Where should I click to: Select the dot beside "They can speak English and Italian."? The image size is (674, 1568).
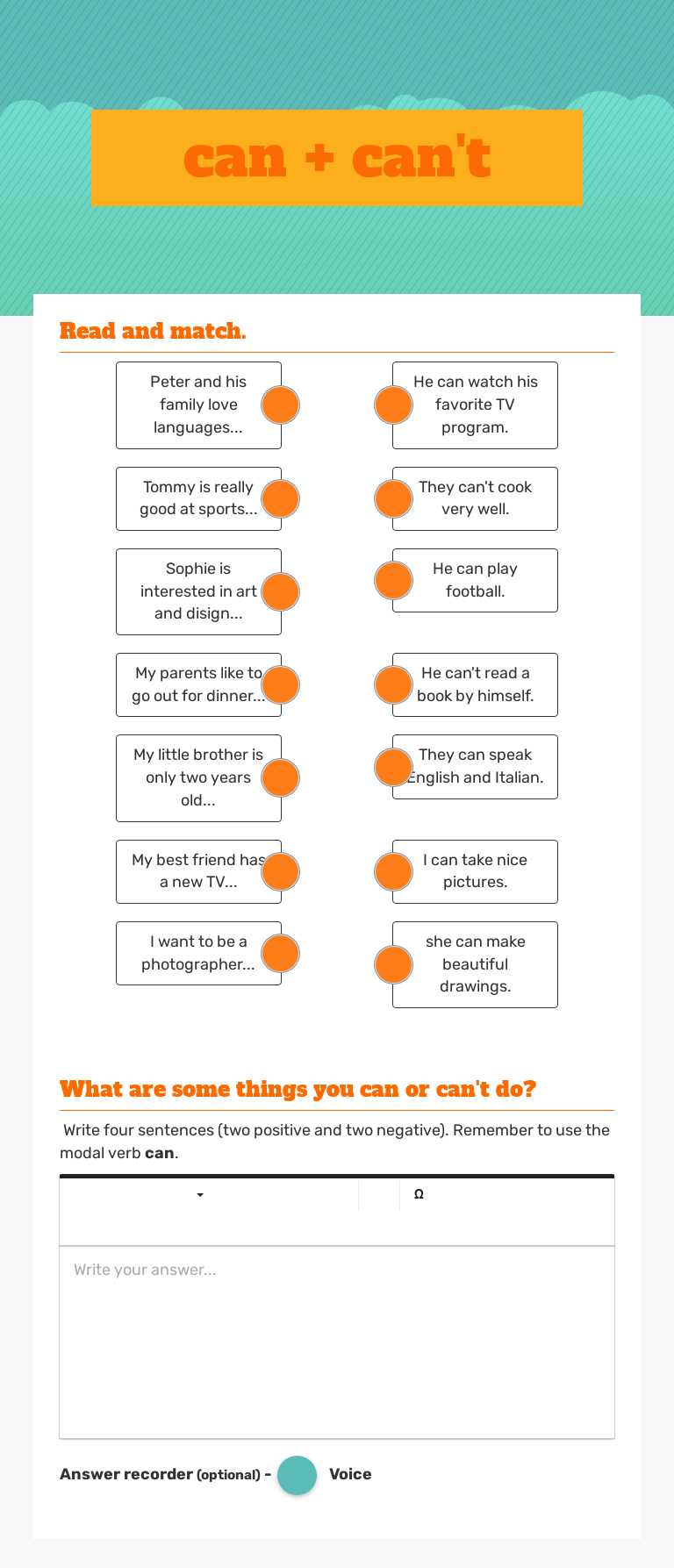tap(393, 766)
